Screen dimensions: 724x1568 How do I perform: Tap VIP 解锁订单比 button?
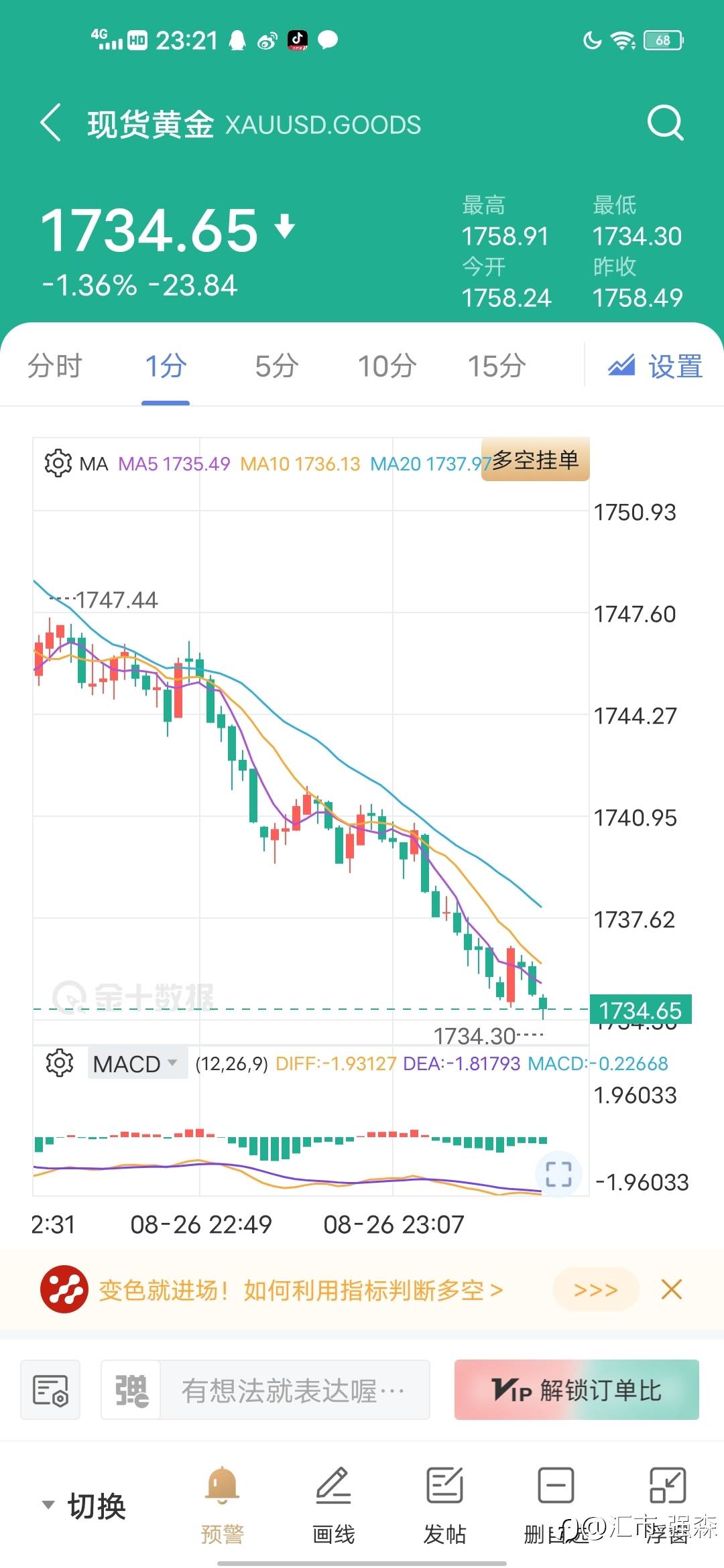click(x=577, y=1390)
